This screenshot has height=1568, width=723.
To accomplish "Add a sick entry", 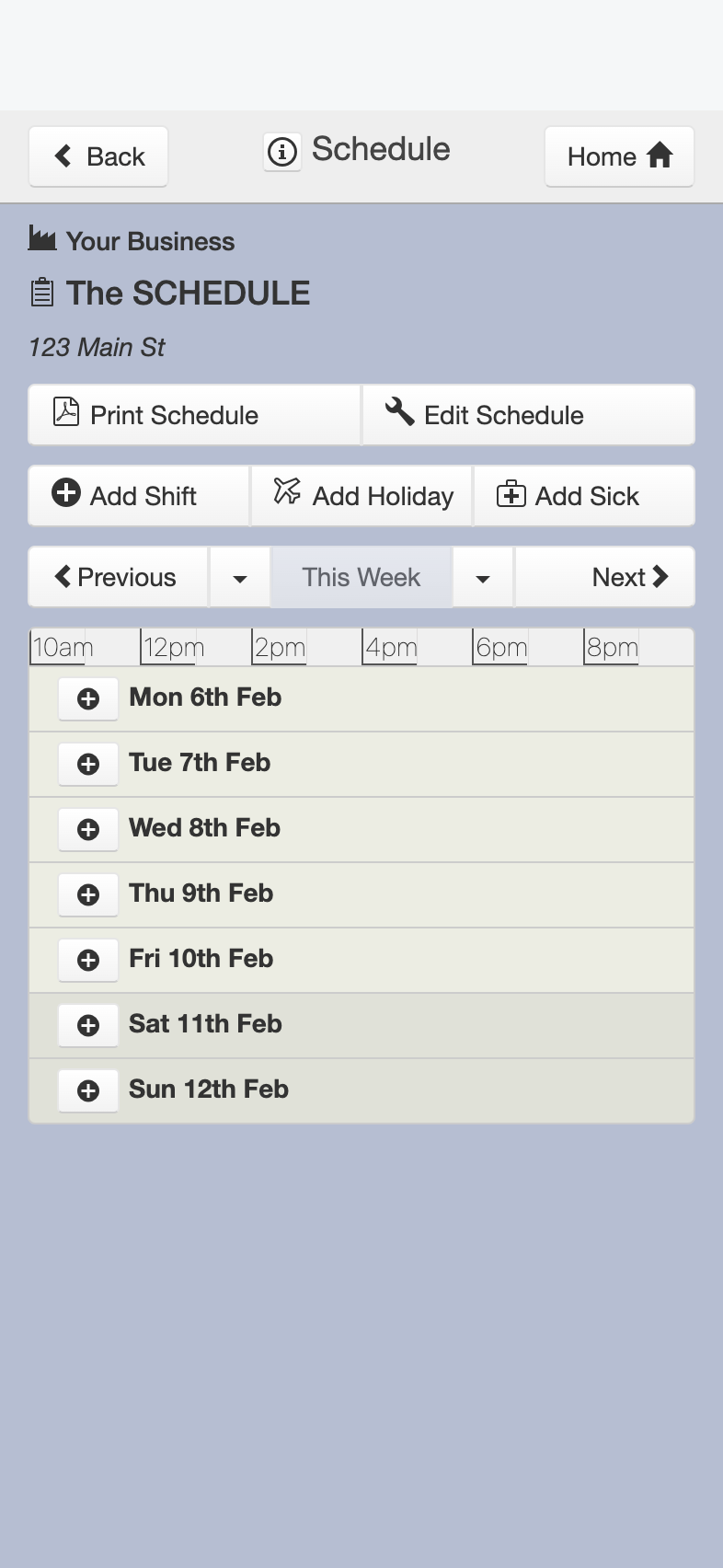I will [x=584, y=496].
